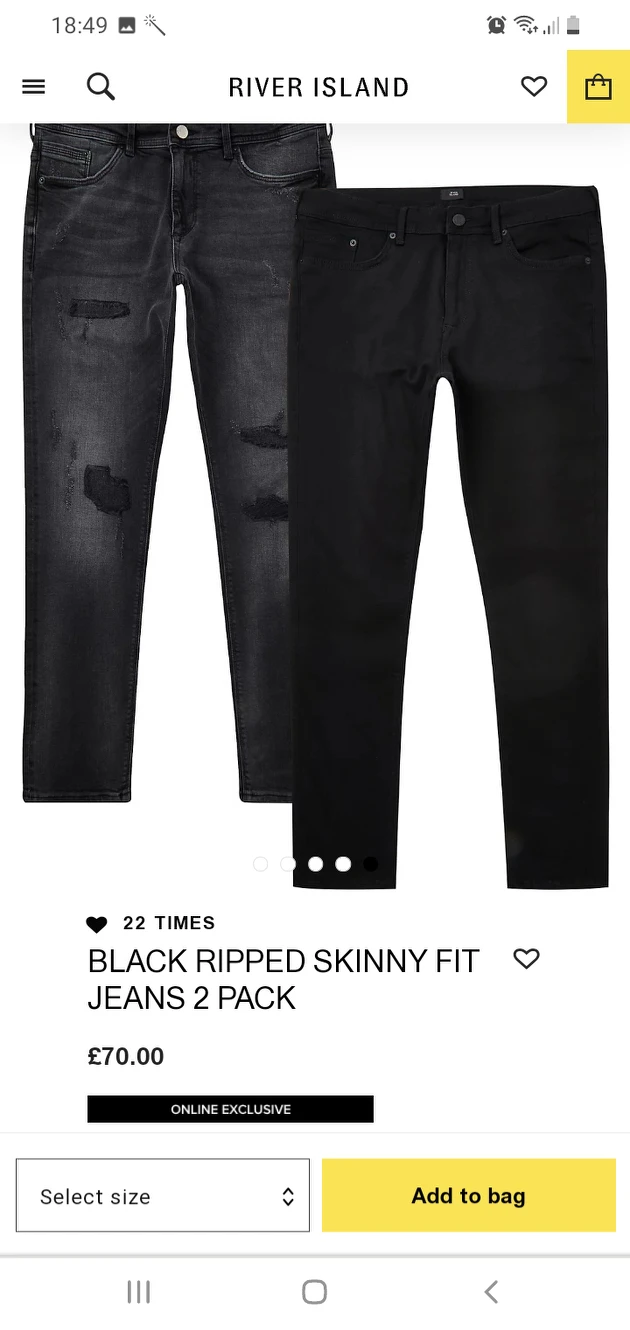Add jeans 2 pack to wishlist
Viewport: 630px width, 1330px height.
[x=526, y=959]
